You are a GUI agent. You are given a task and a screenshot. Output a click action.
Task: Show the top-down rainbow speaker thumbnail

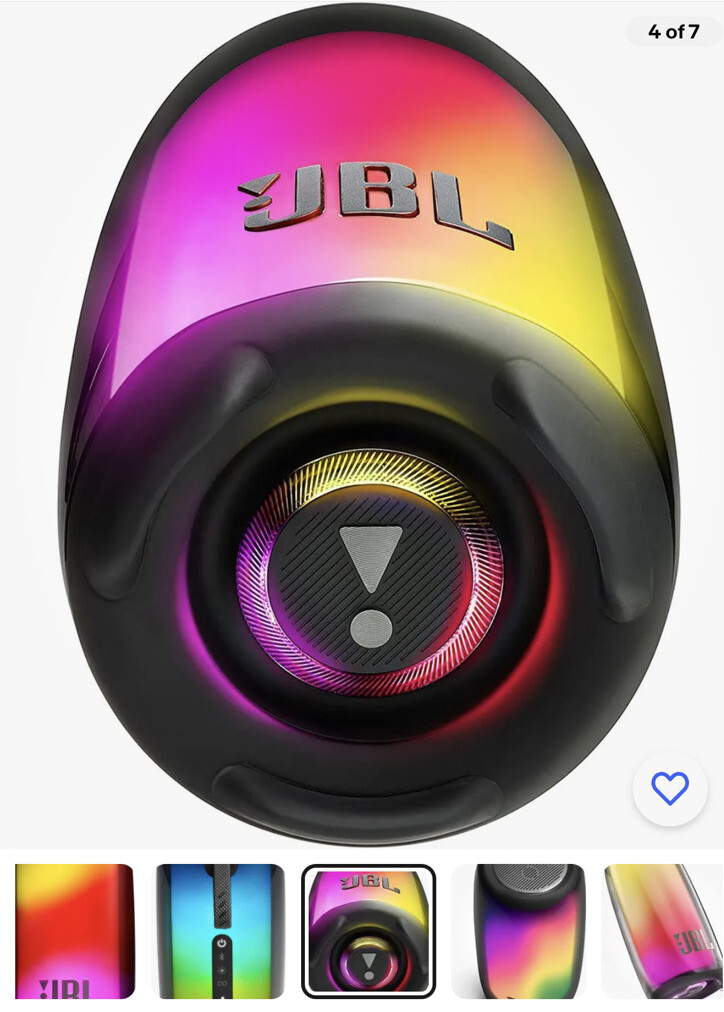tap(515, 931)
